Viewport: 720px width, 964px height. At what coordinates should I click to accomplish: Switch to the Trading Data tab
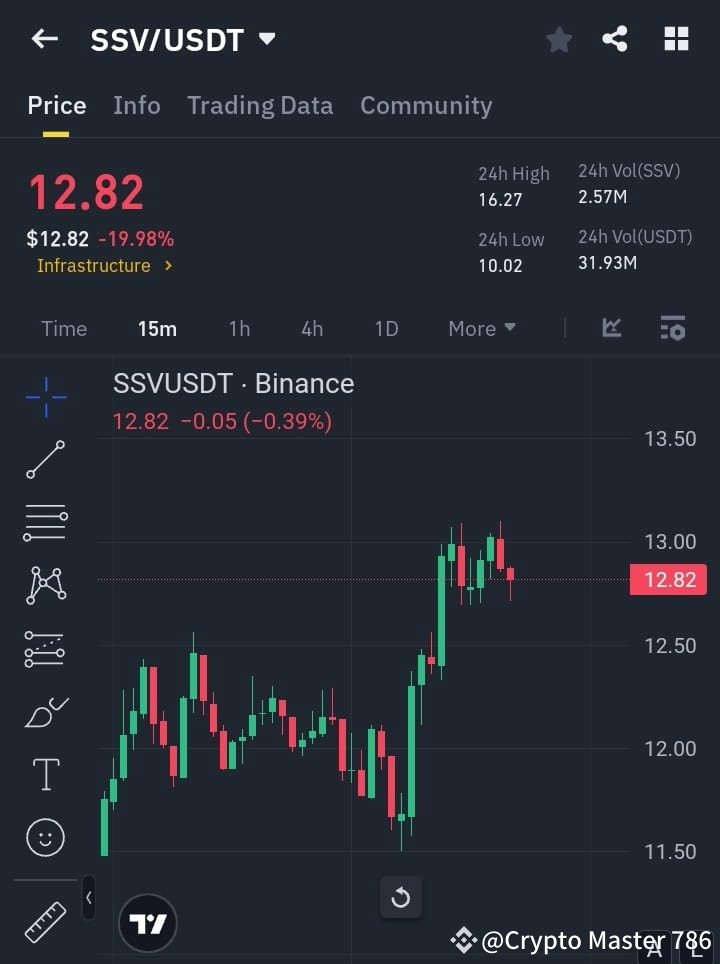[x=260, y=105]
